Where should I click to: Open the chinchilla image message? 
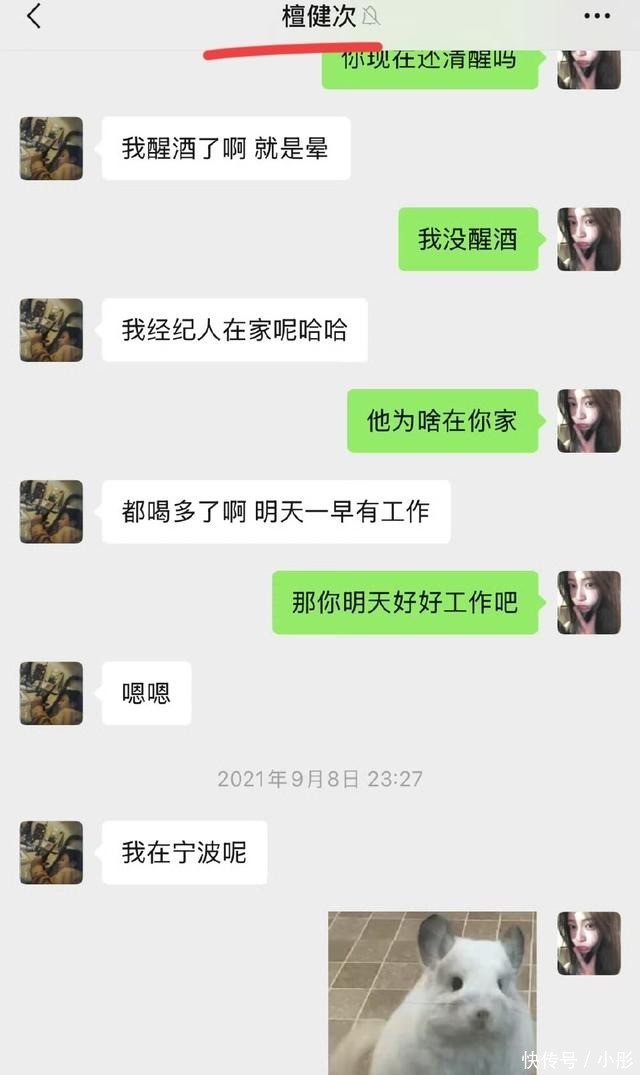(x=432, y=990)
